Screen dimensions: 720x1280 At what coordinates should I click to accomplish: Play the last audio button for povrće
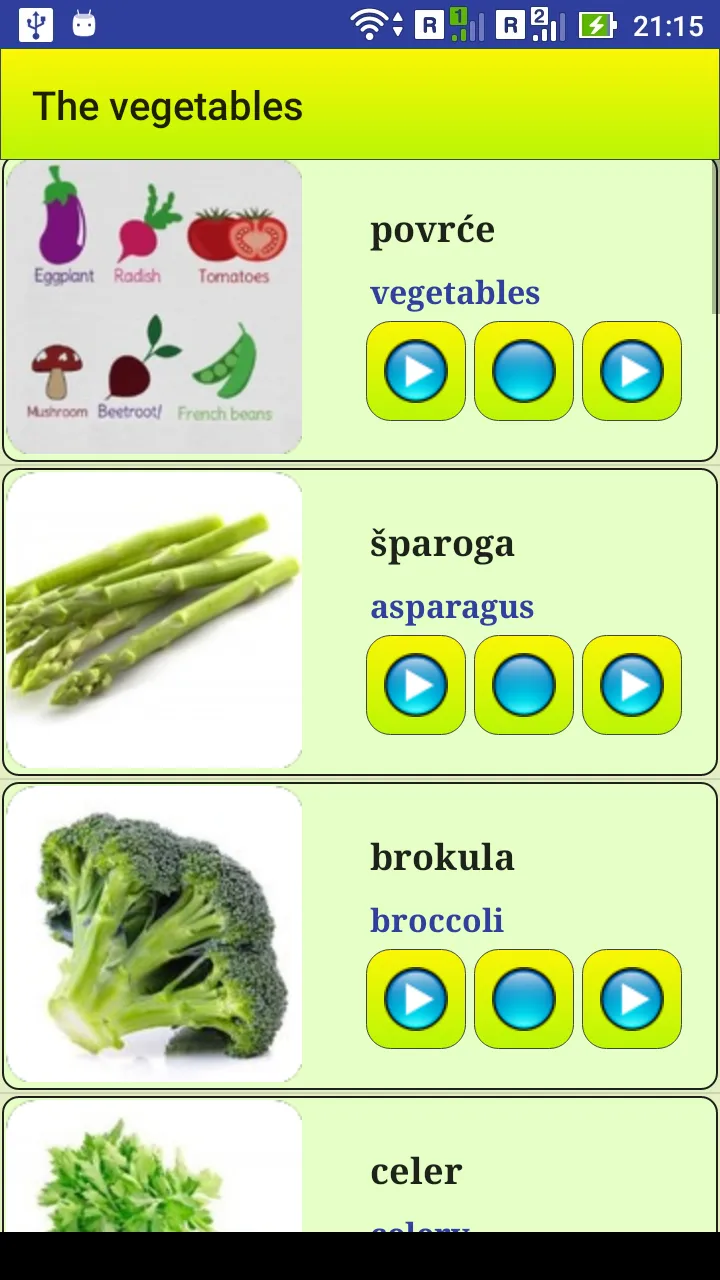coord(632,371)
